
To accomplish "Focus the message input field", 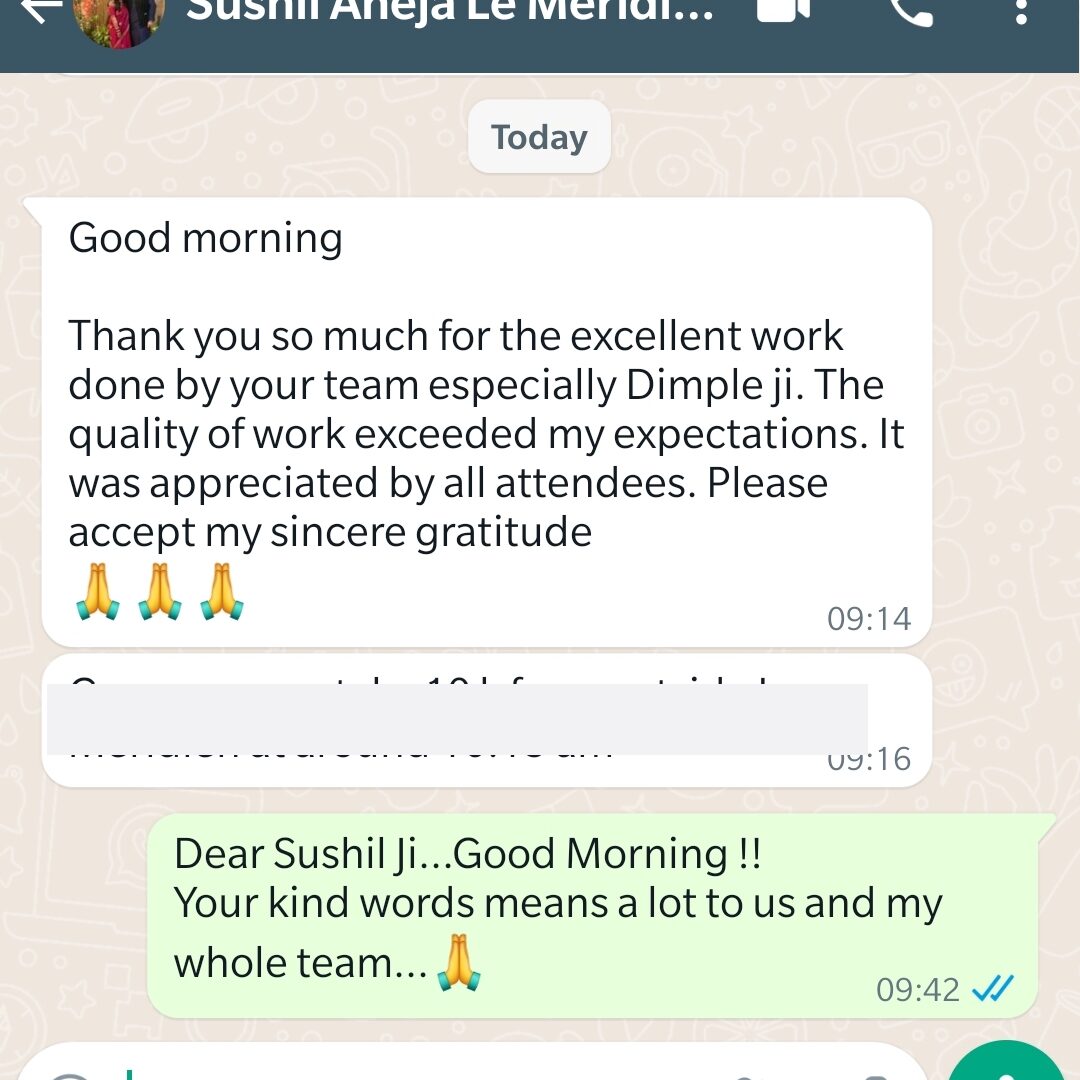I will coord(420,1068).
